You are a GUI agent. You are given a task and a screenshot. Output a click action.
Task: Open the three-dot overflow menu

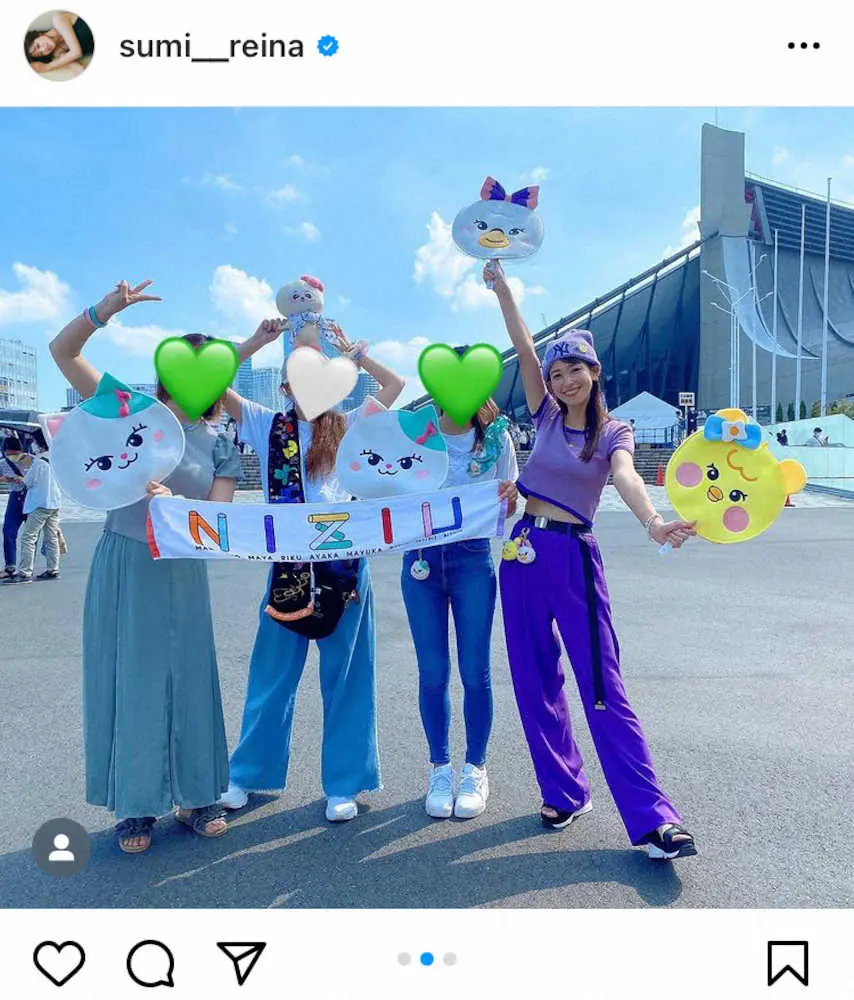pyautogui.click(x=803, y=46)
